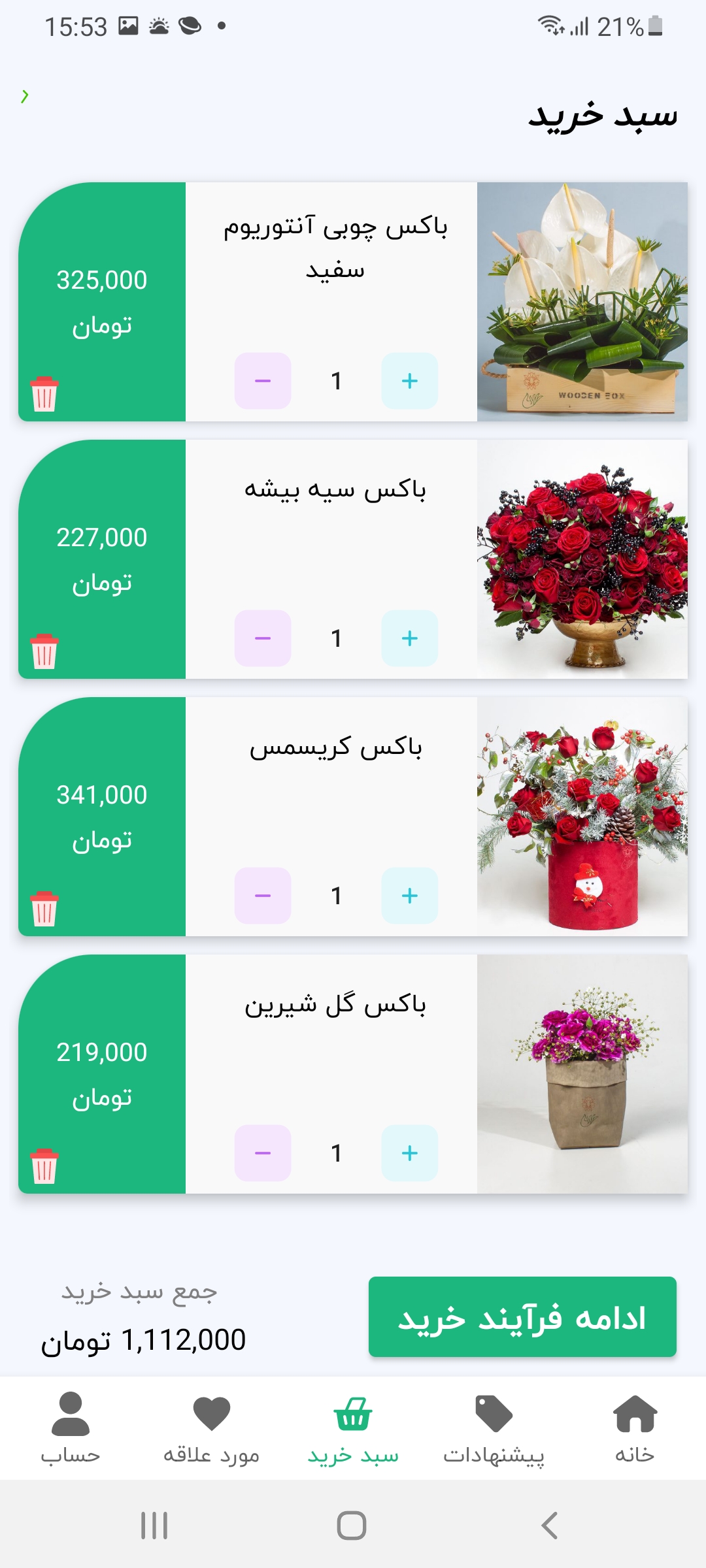Increase quantity of باکس چوبی آنتوریوم سفید
This screenshot has height=1568, width=706.
(409, 381)
